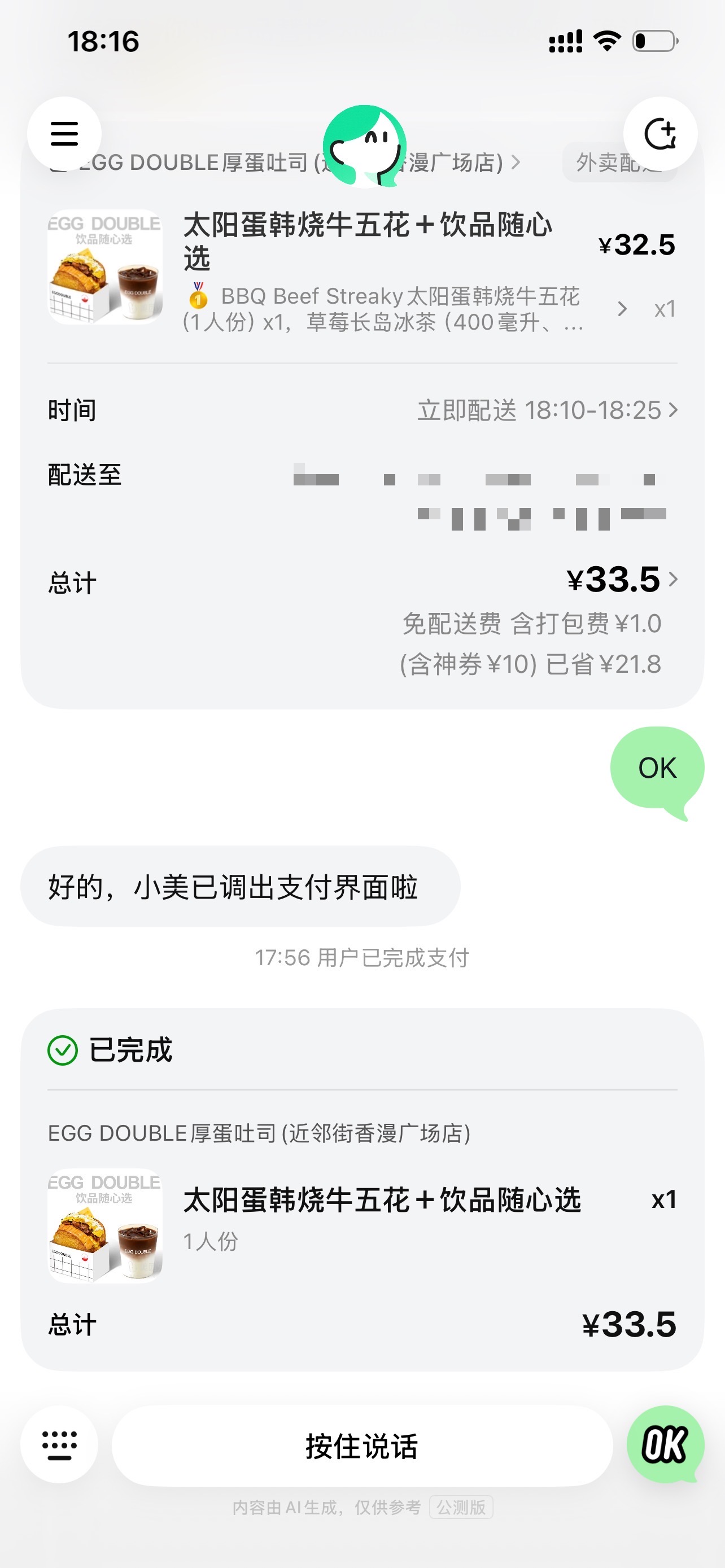This screenshot has height=1568, width=725.
Task: Open the completed order card
Action: point(361,1190)
